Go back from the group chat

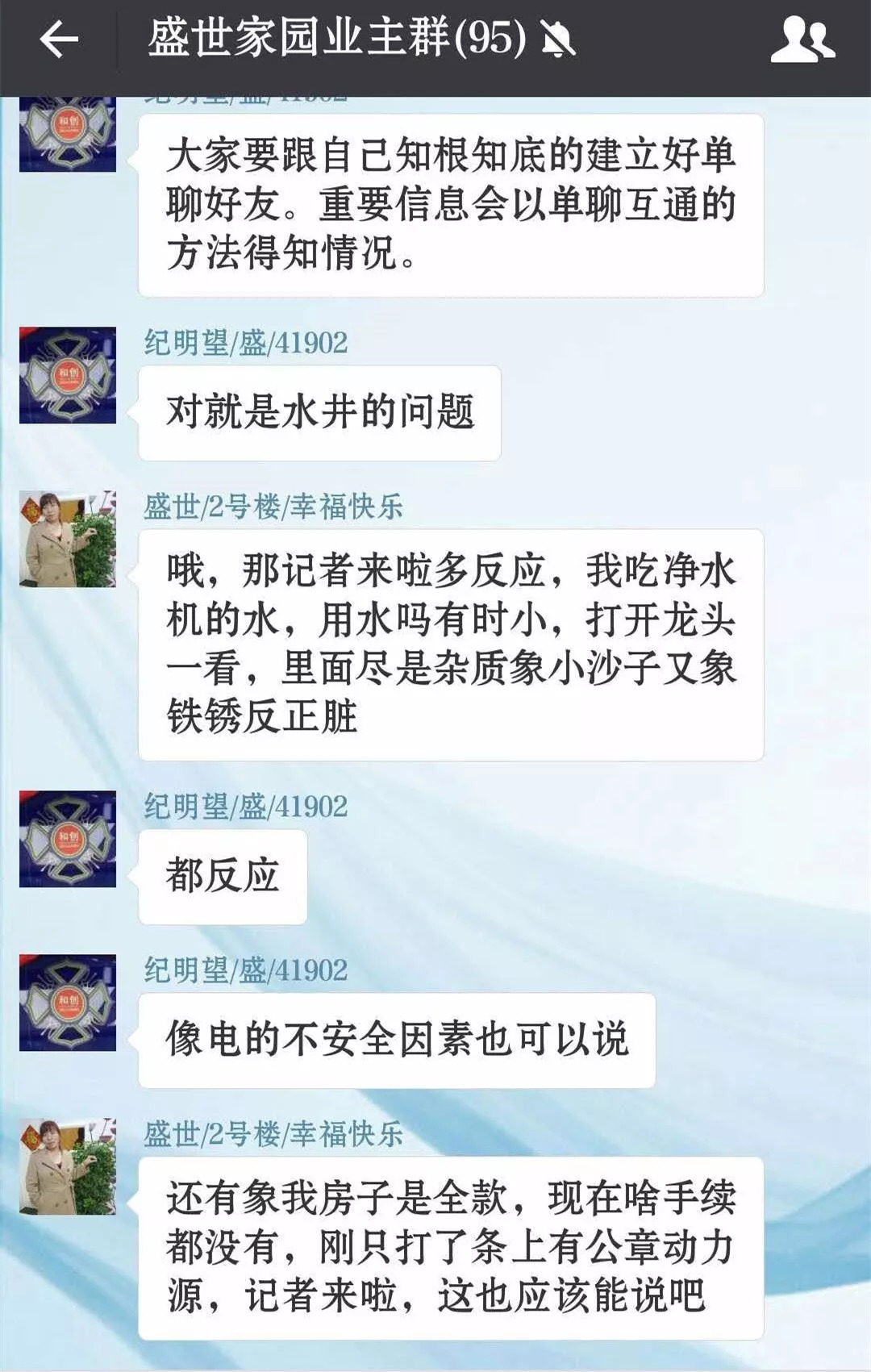tap(59, 39)
